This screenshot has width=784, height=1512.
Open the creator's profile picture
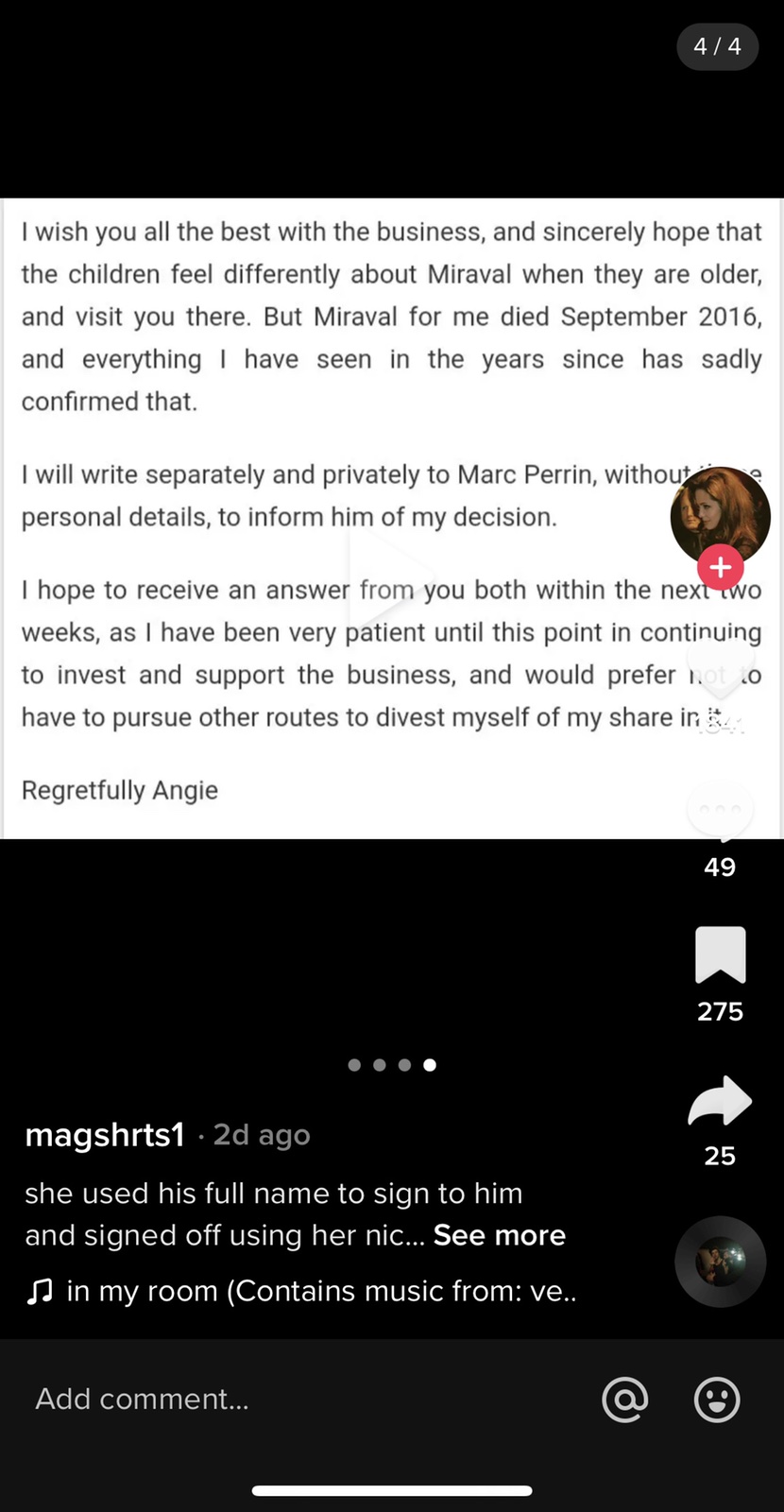click(720, 515)
